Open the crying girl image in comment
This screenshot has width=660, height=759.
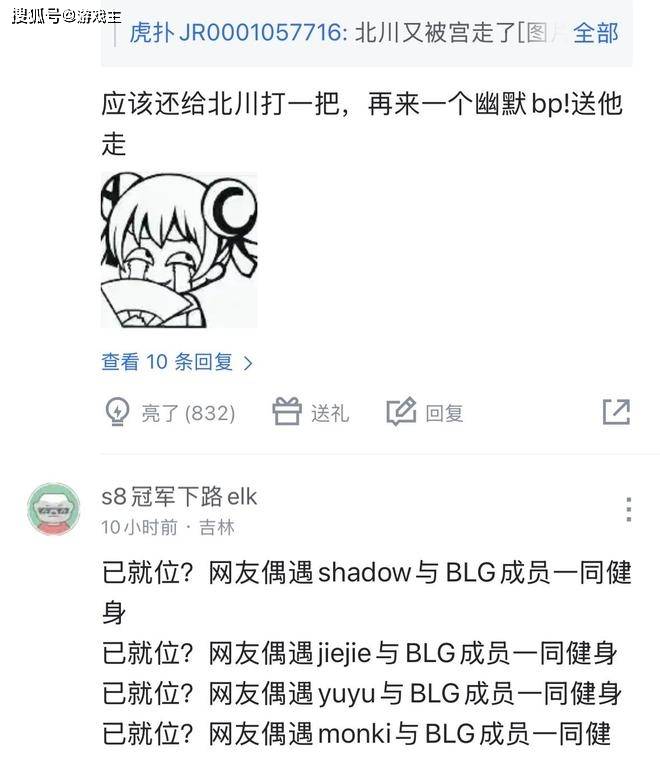[179, 250]
